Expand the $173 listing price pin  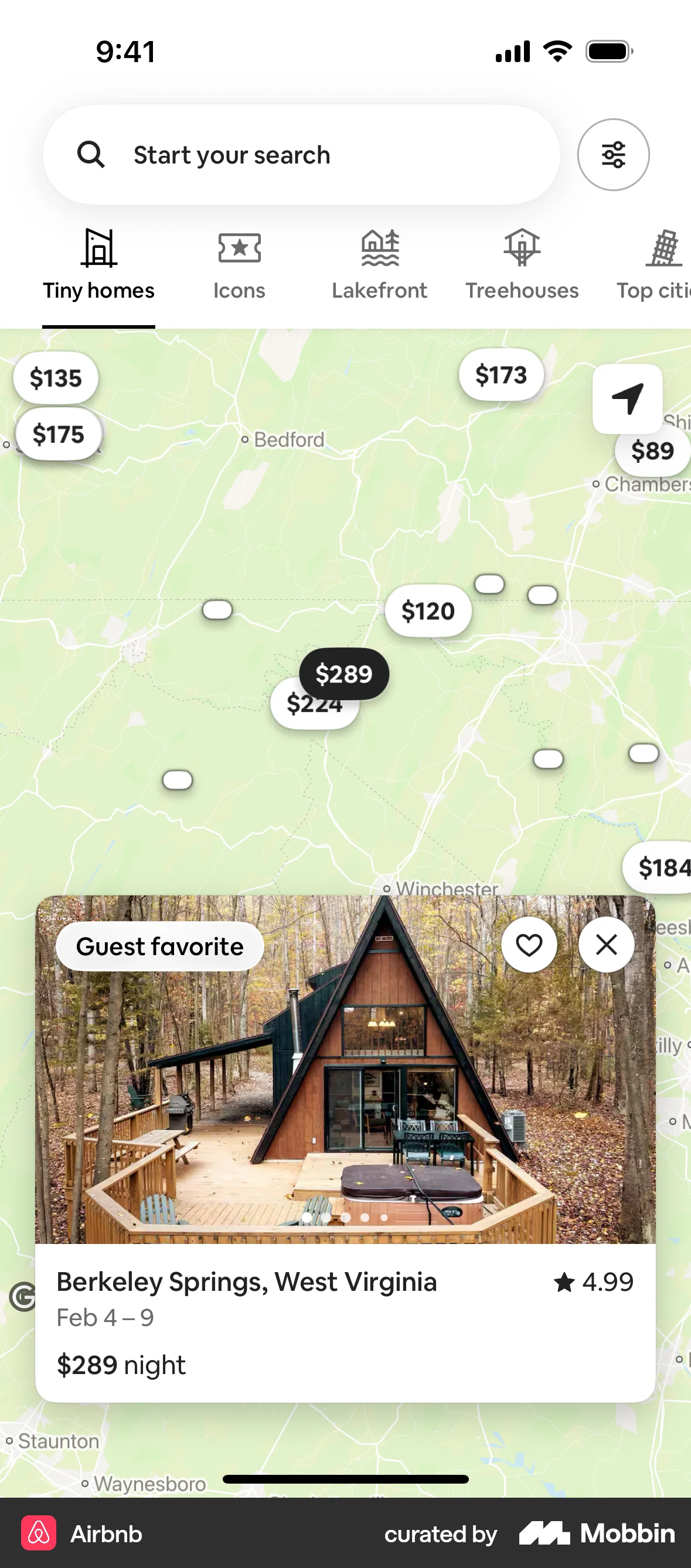[501, 375]
